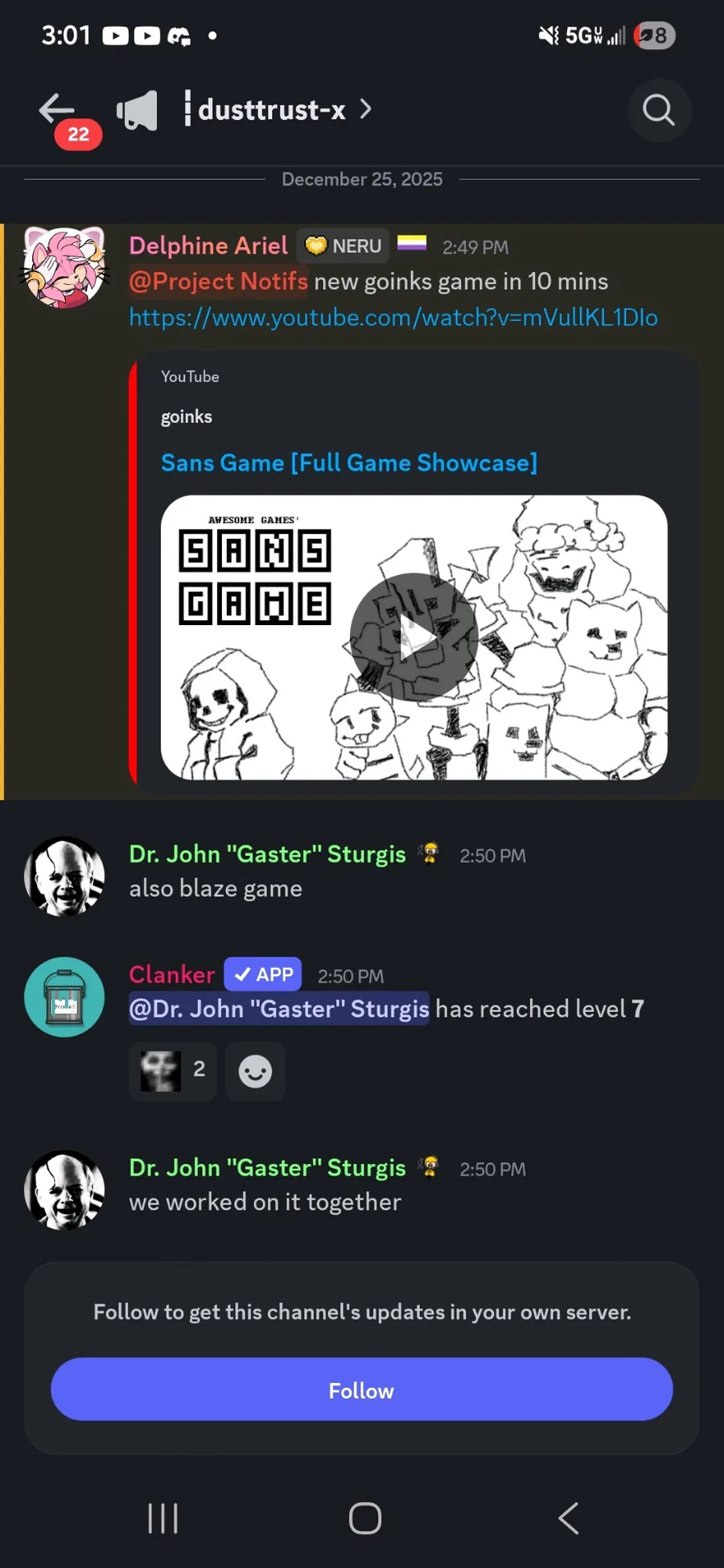The image size is (724, 1568).
Task: Add to the reaction with count 2
Action: pos(173,1071)
